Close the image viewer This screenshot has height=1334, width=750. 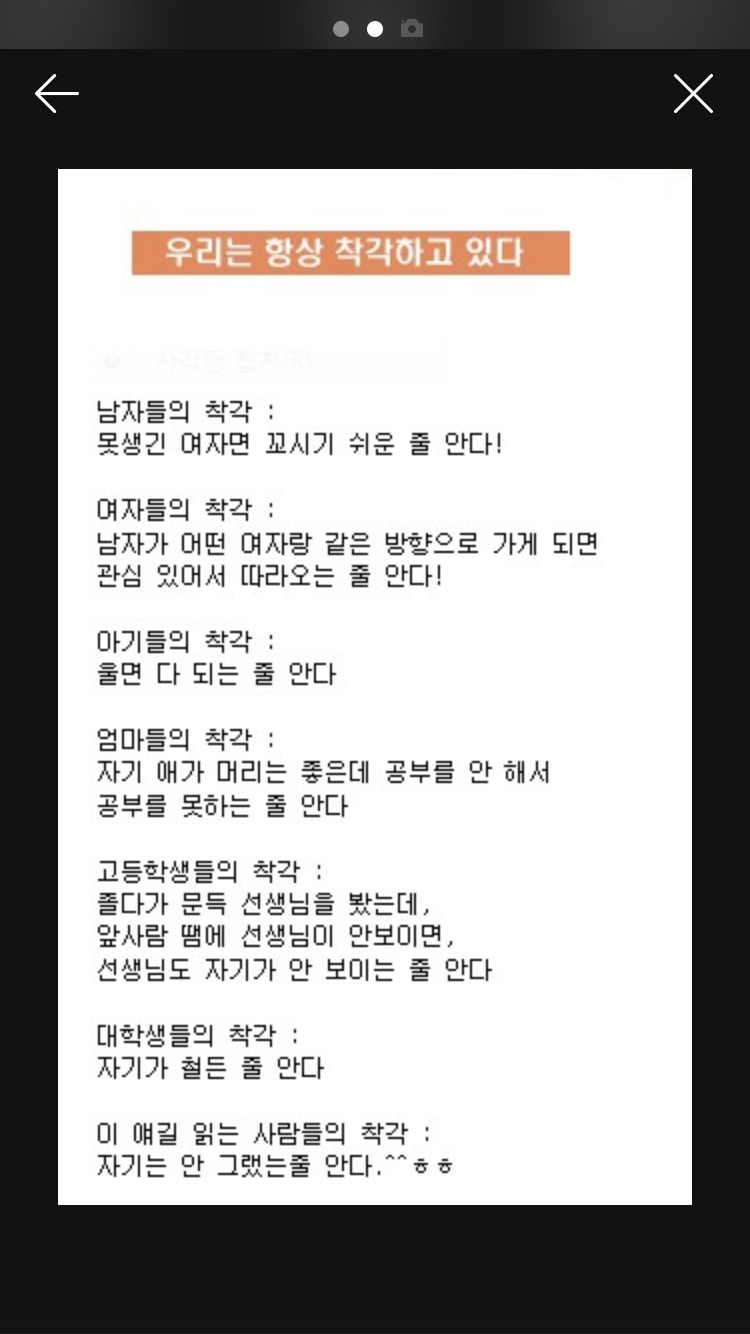pos(692,94)
